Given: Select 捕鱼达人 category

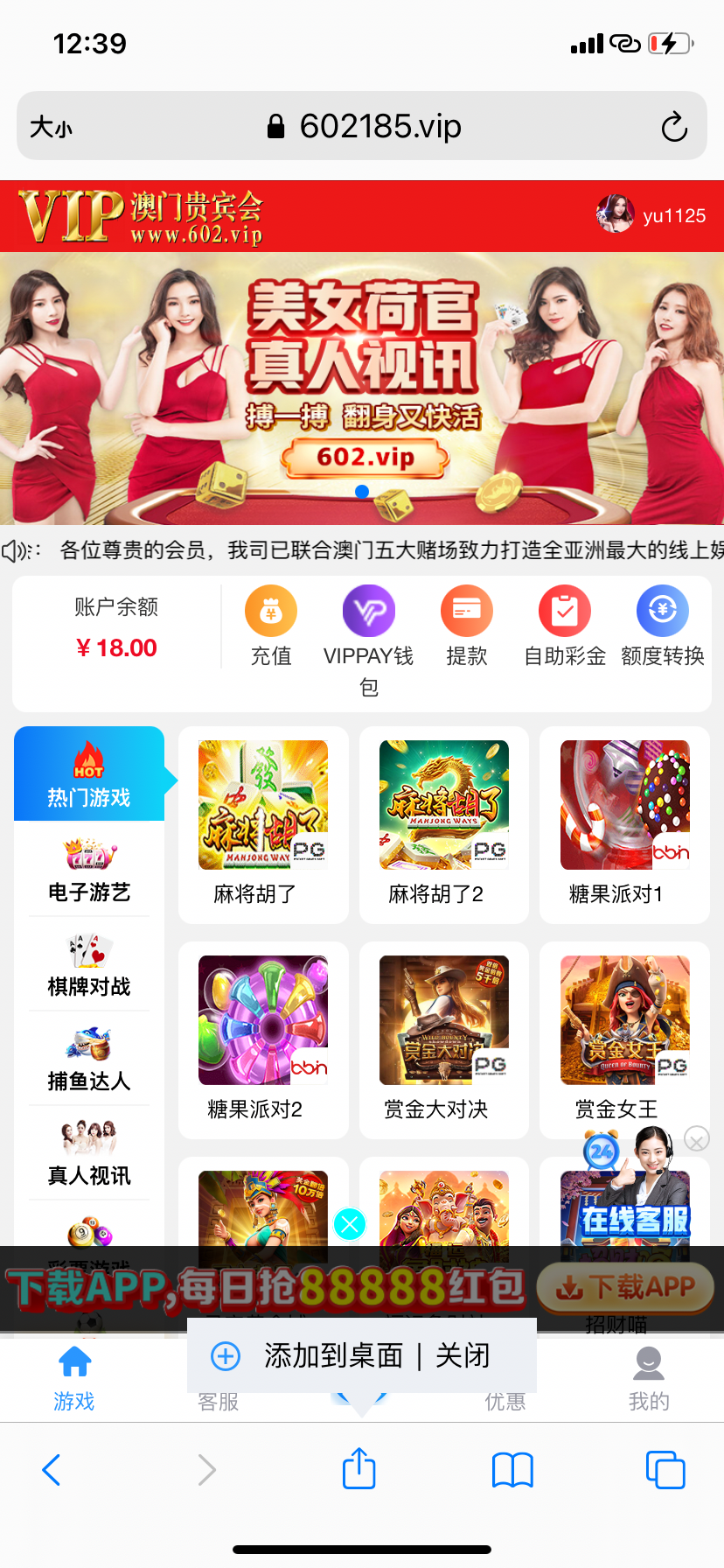Looking at the screenshot, I should point(89,1060).
